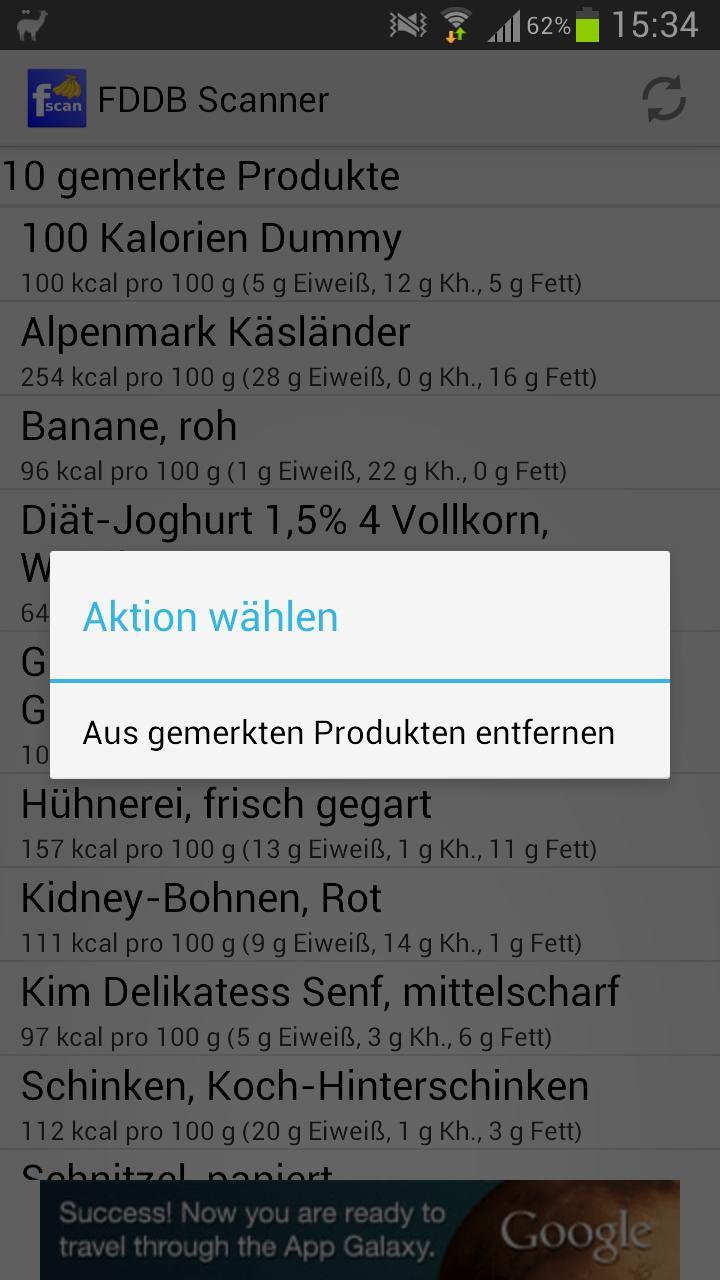The image size is (720, 1280).
Task: Open the 'Aktion wählen' dialog title
Action: 210,616
